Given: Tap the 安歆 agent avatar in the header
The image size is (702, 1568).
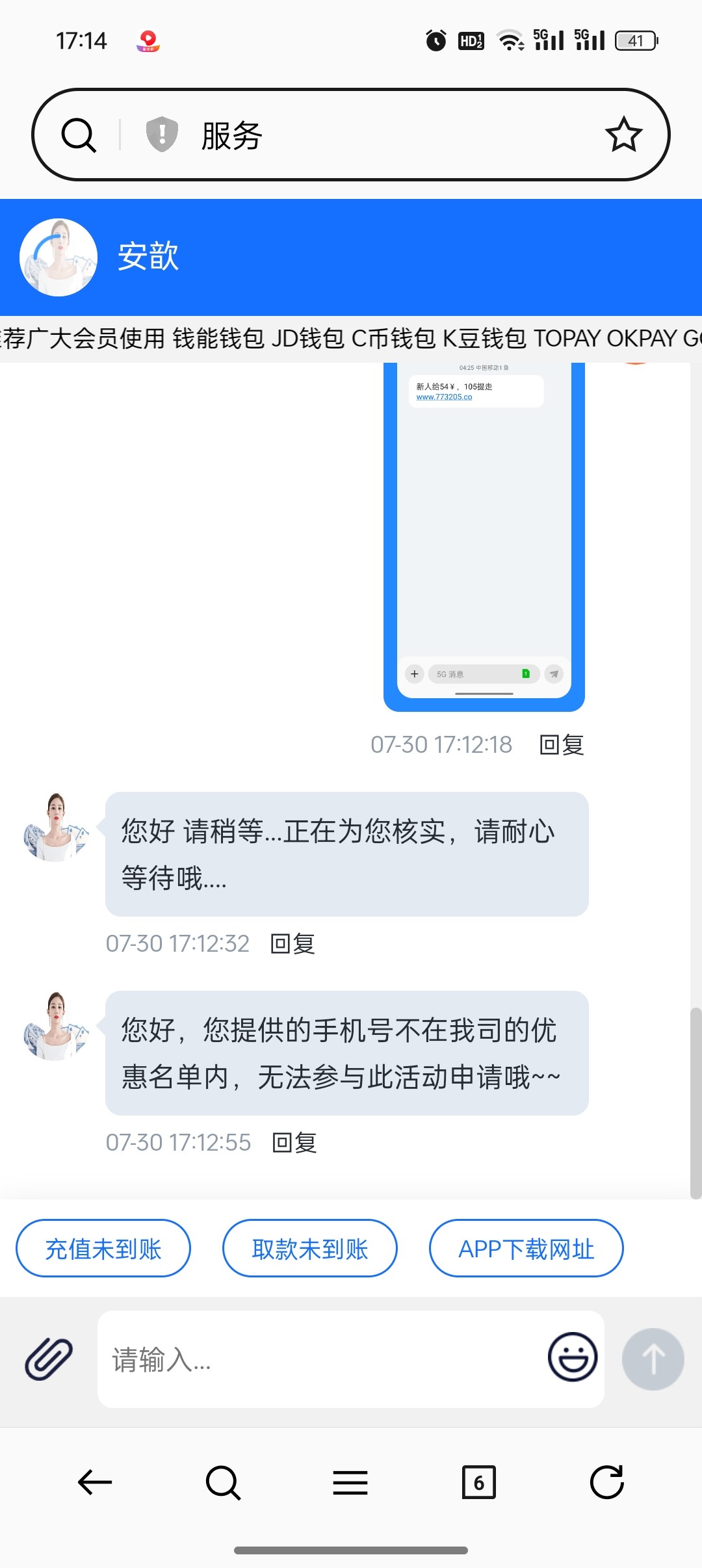Looking at the screenshot, I should tap(58, 257).
